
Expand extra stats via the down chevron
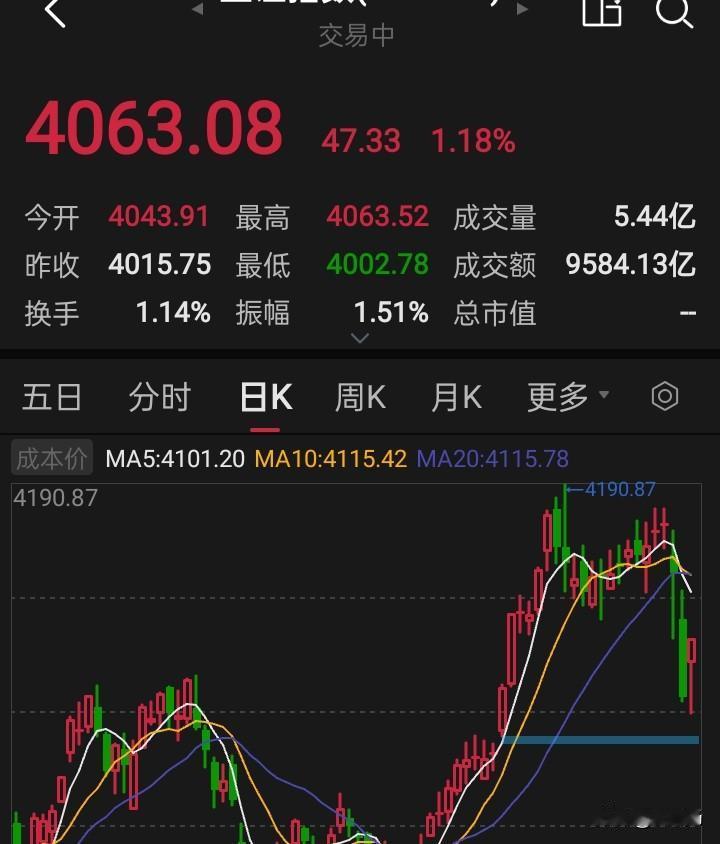(359, 338)
